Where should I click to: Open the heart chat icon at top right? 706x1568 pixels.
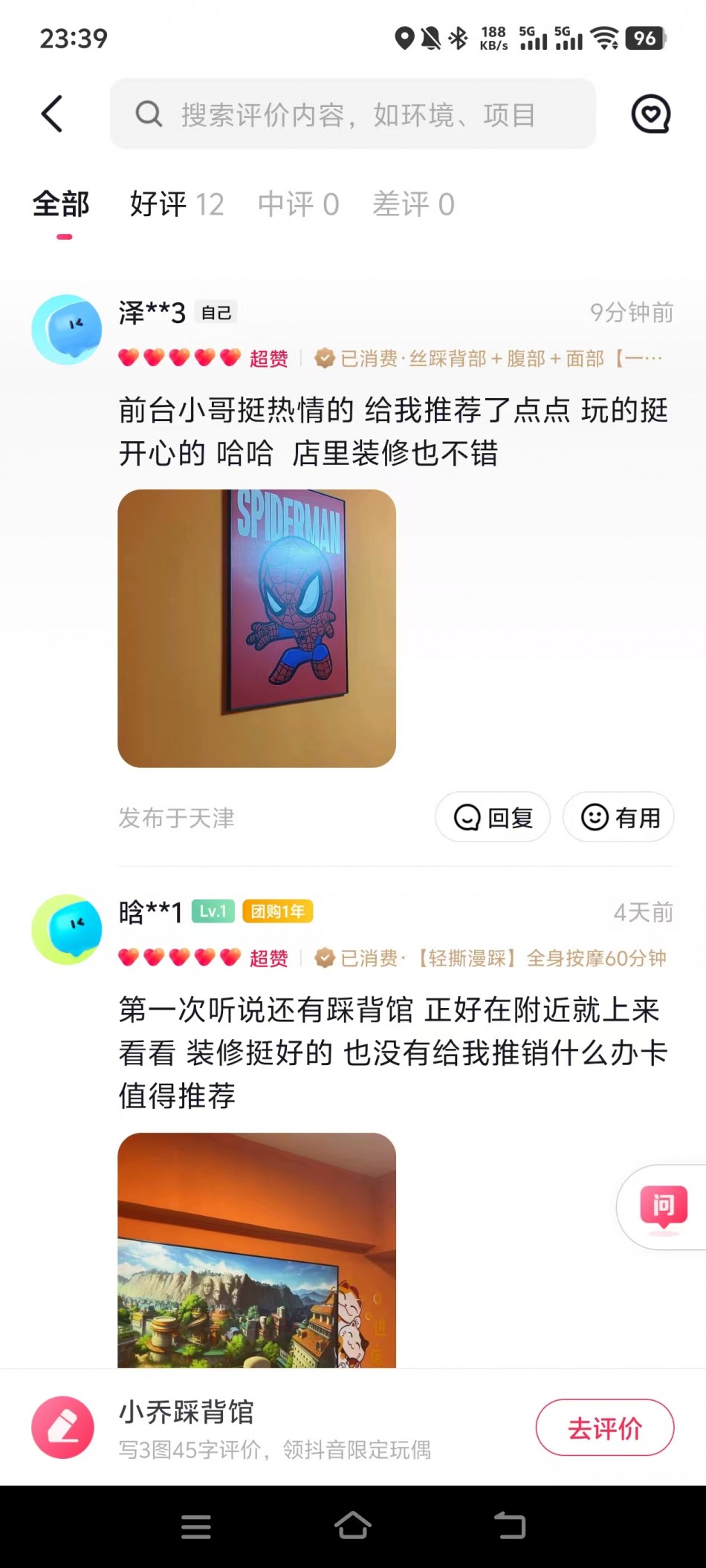click(650, 114)
